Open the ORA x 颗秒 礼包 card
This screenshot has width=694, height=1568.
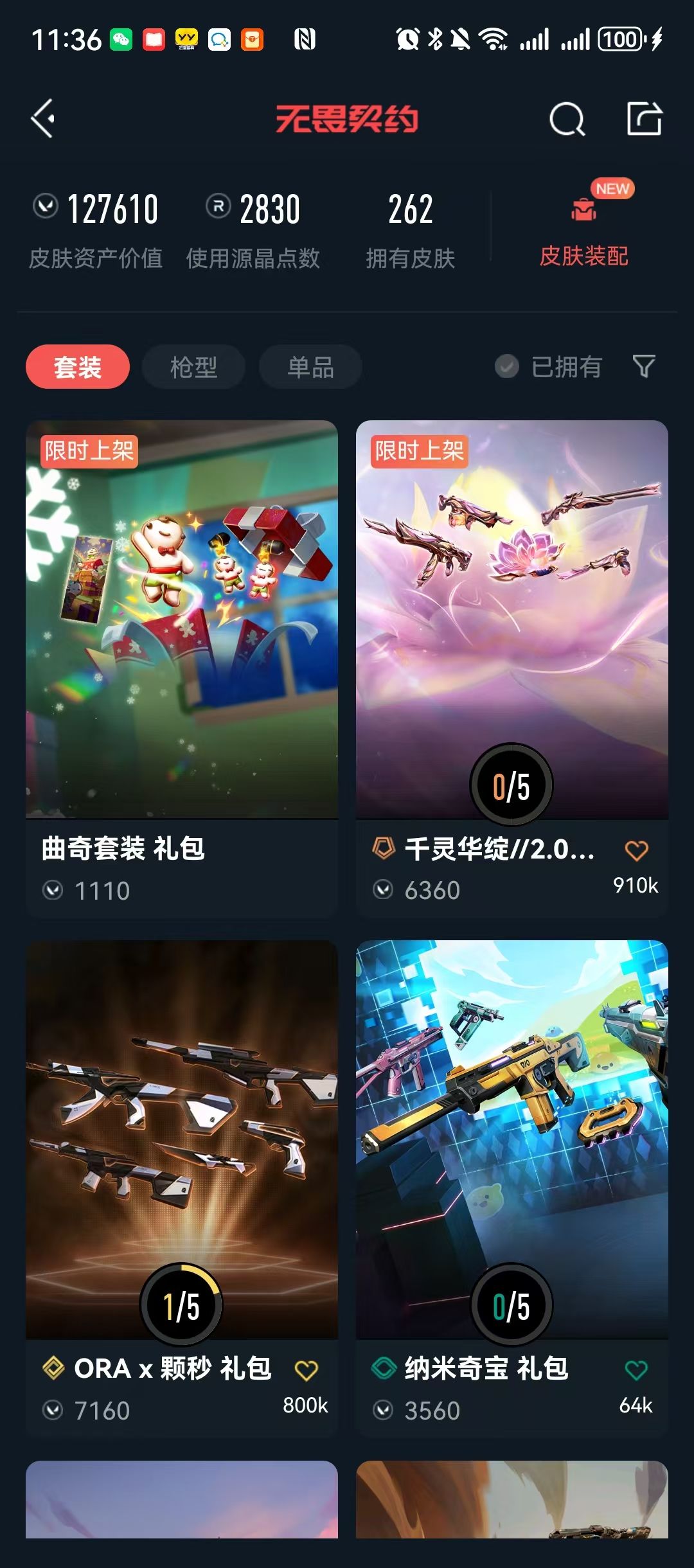click(182, 1188)
